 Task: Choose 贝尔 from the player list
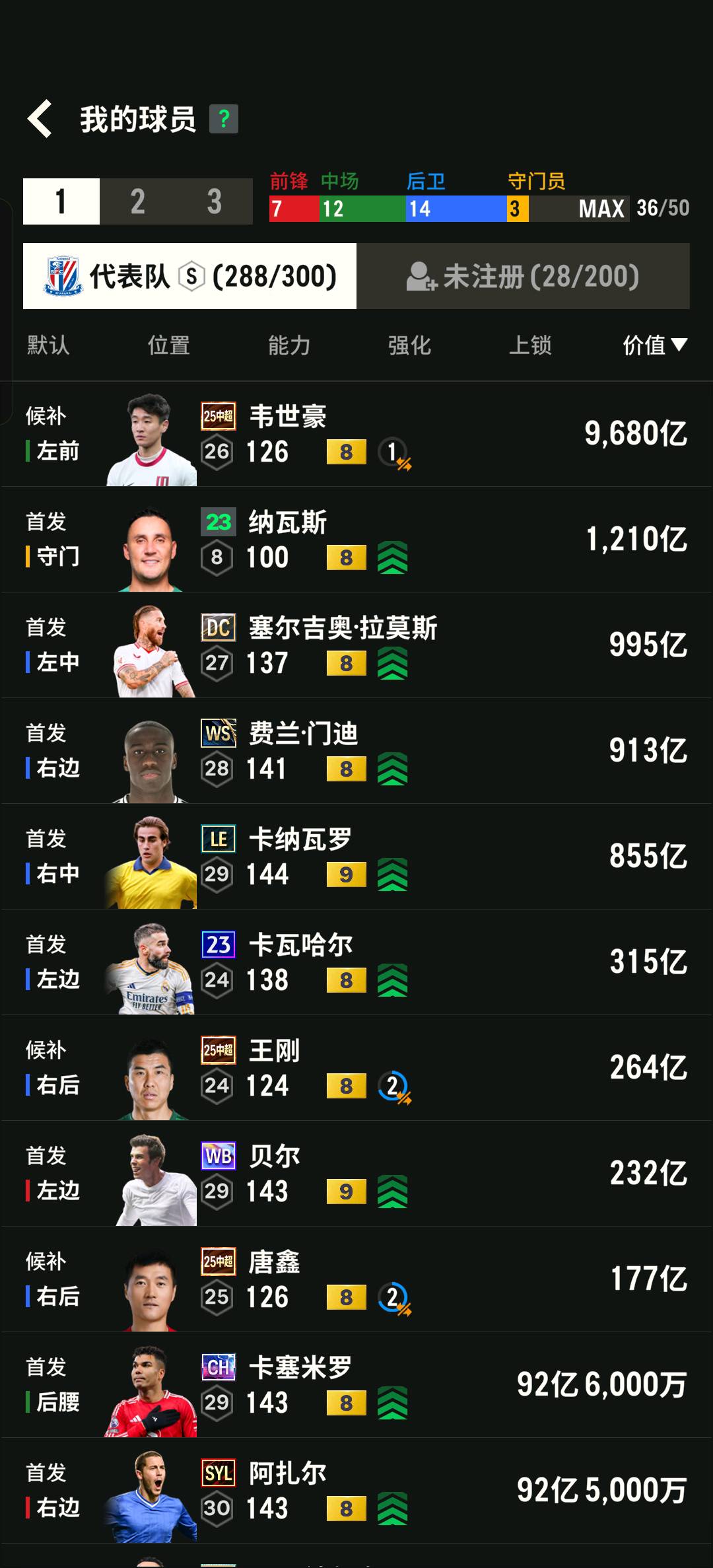coord(356,1174)
